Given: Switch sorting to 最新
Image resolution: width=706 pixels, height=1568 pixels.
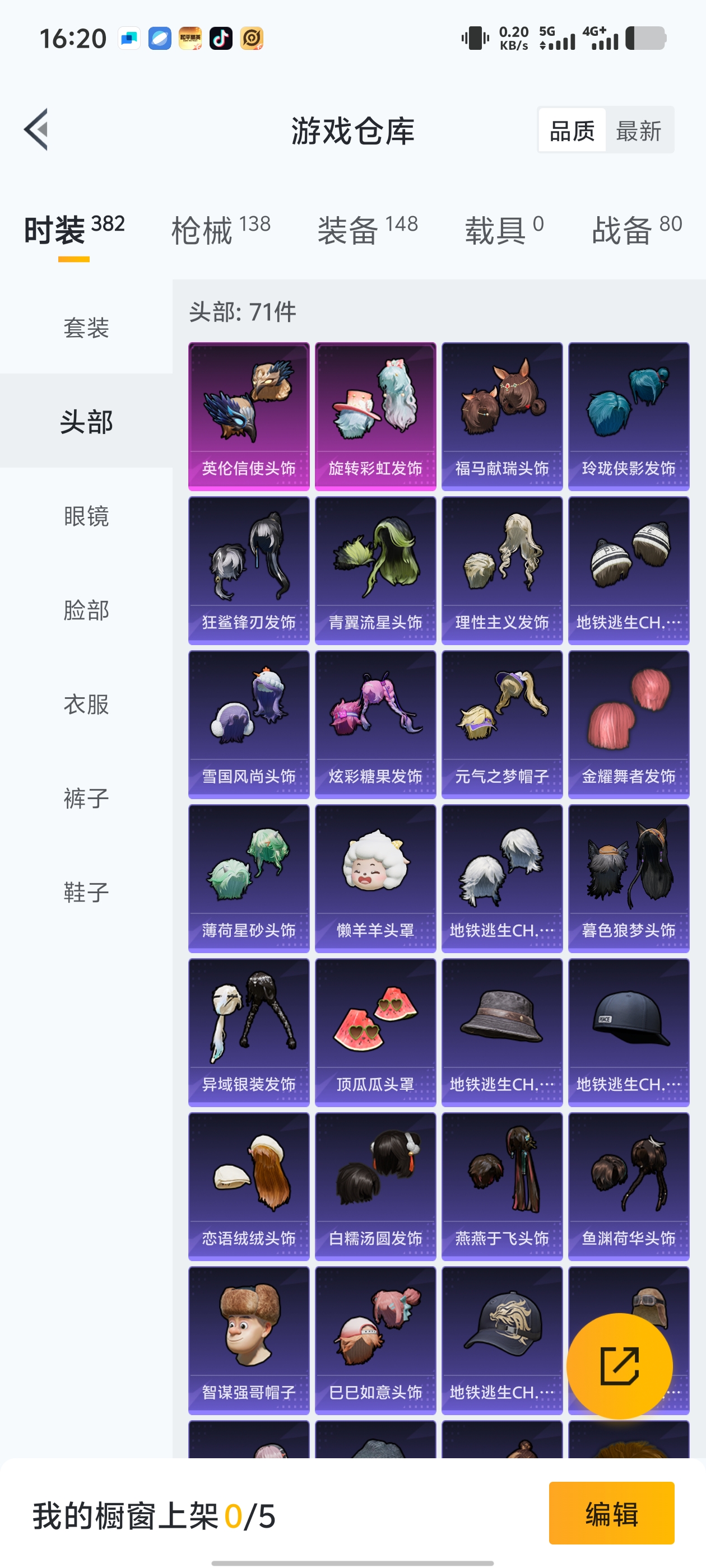Looking at the screenshot, I should click(x=639, y=130).
